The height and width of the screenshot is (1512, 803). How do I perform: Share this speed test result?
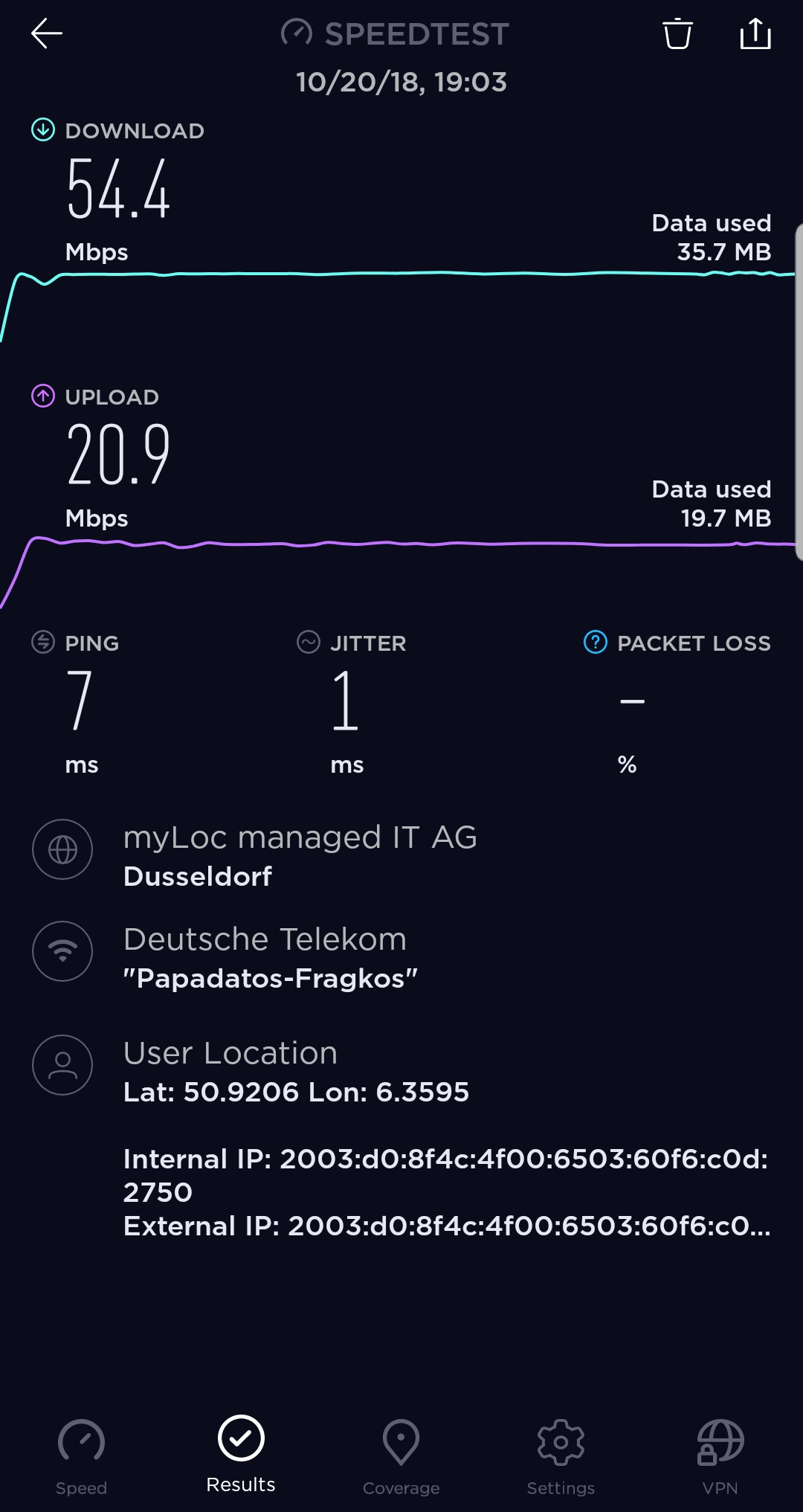pos(755,33)
